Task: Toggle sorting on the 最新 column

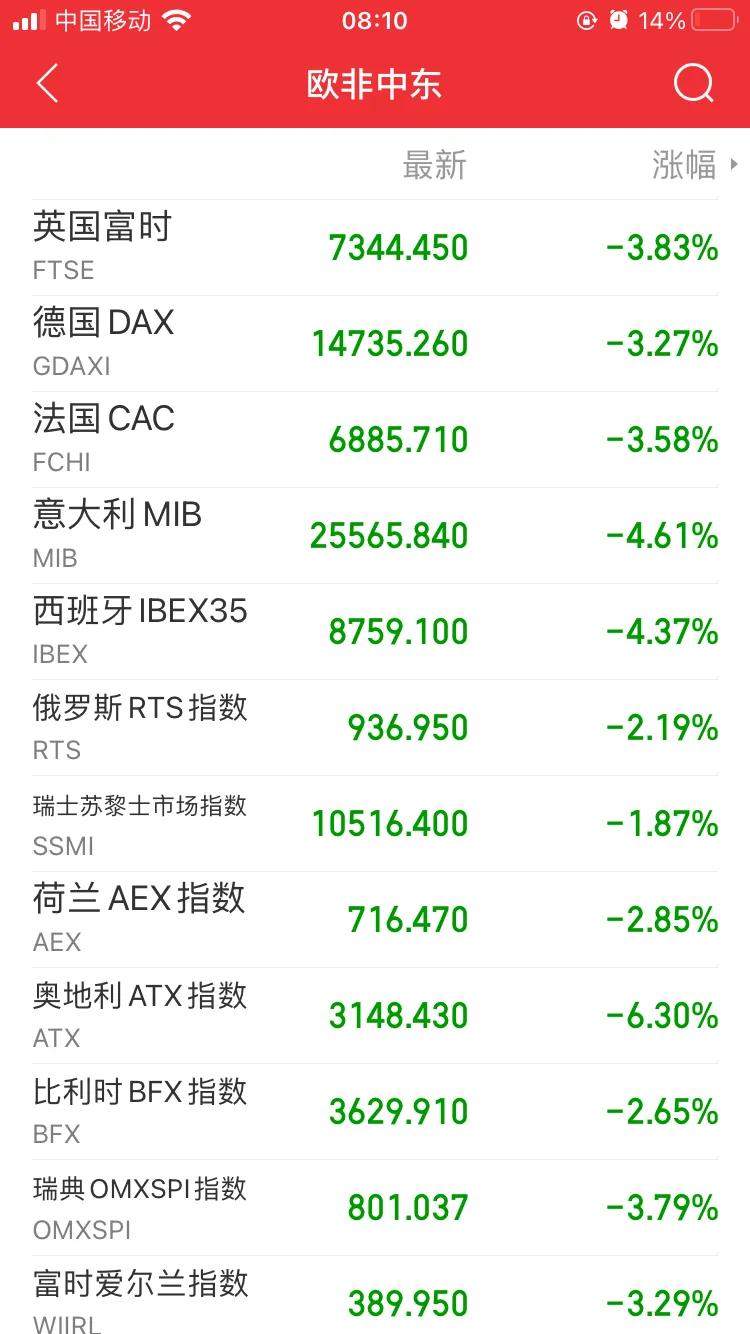Action: click(435, 165)
